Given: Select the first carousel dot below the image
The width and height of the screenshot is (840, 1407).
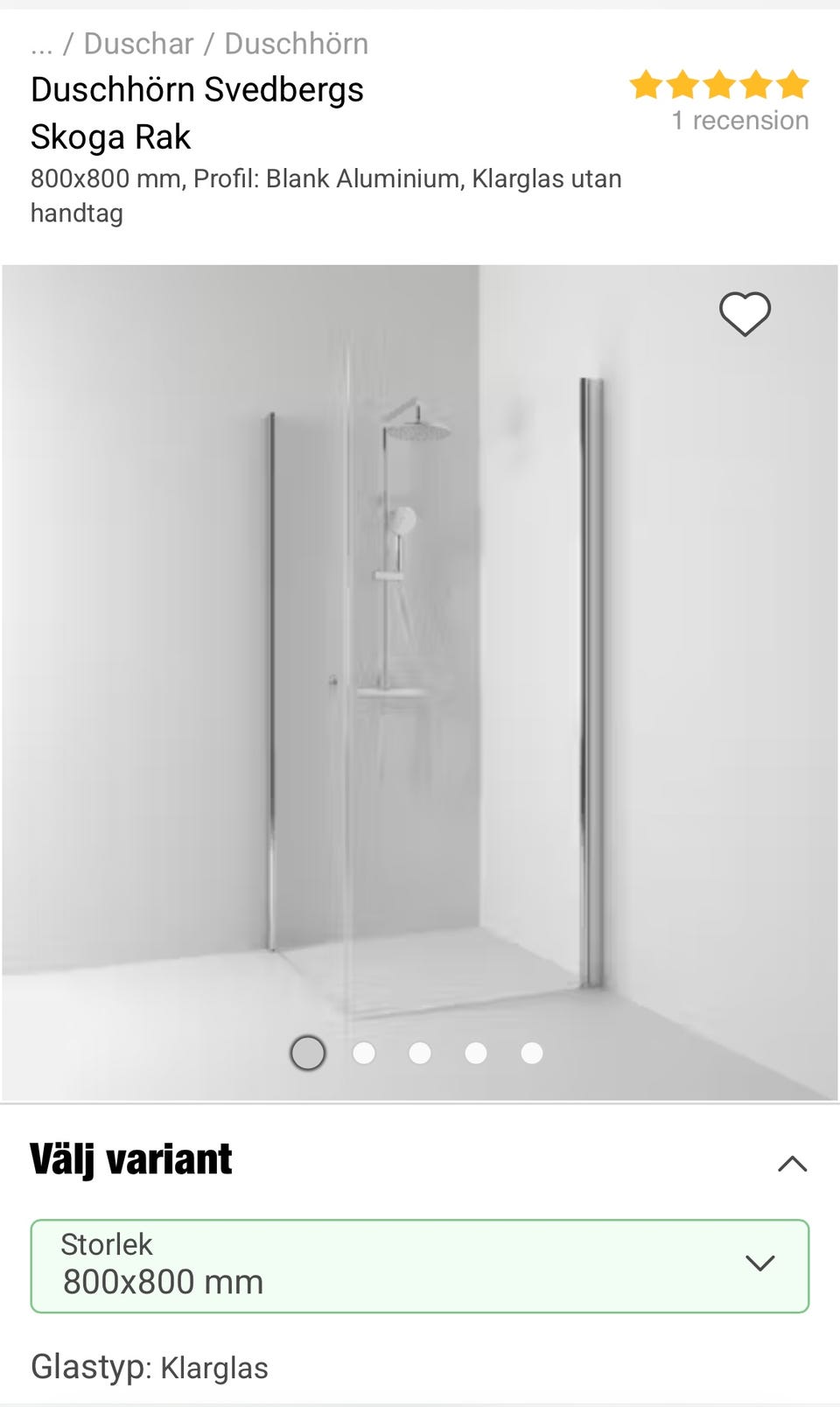Looking at the screenshot, I should (307, 1053).
